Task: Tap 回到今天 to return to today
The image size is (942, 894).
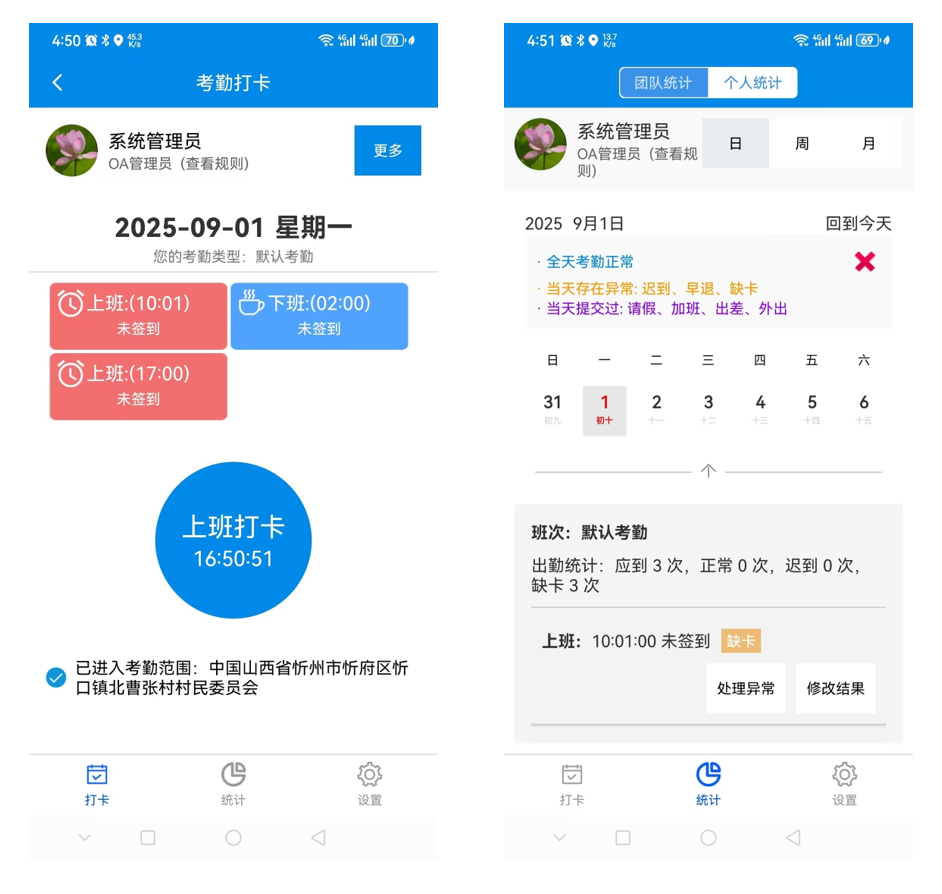Action: [x=858, y=224]
